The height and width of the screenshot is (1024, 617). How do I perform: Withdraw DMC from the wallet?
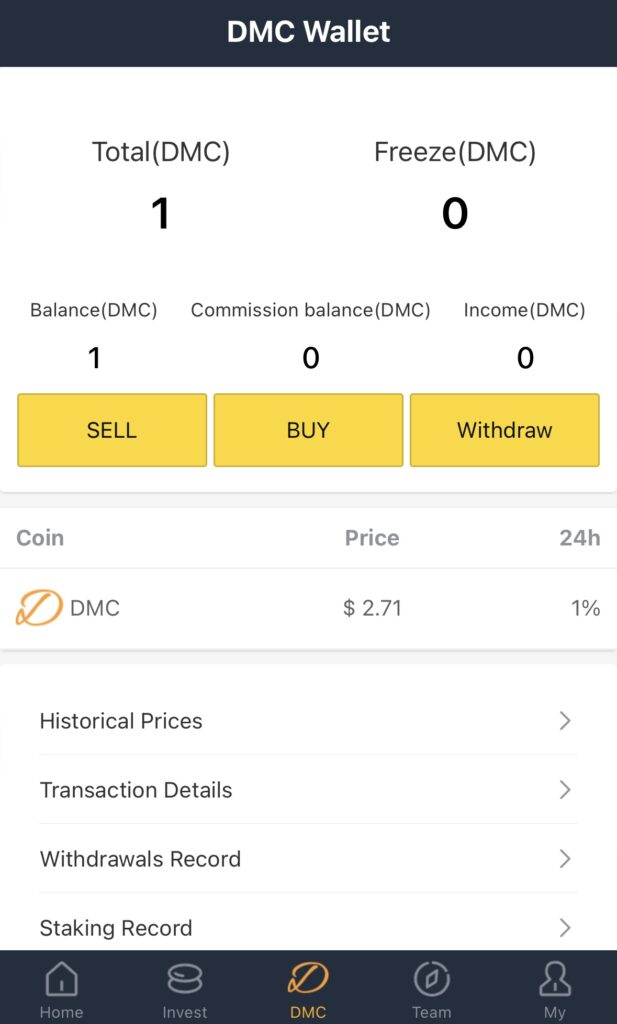(504, 430)
